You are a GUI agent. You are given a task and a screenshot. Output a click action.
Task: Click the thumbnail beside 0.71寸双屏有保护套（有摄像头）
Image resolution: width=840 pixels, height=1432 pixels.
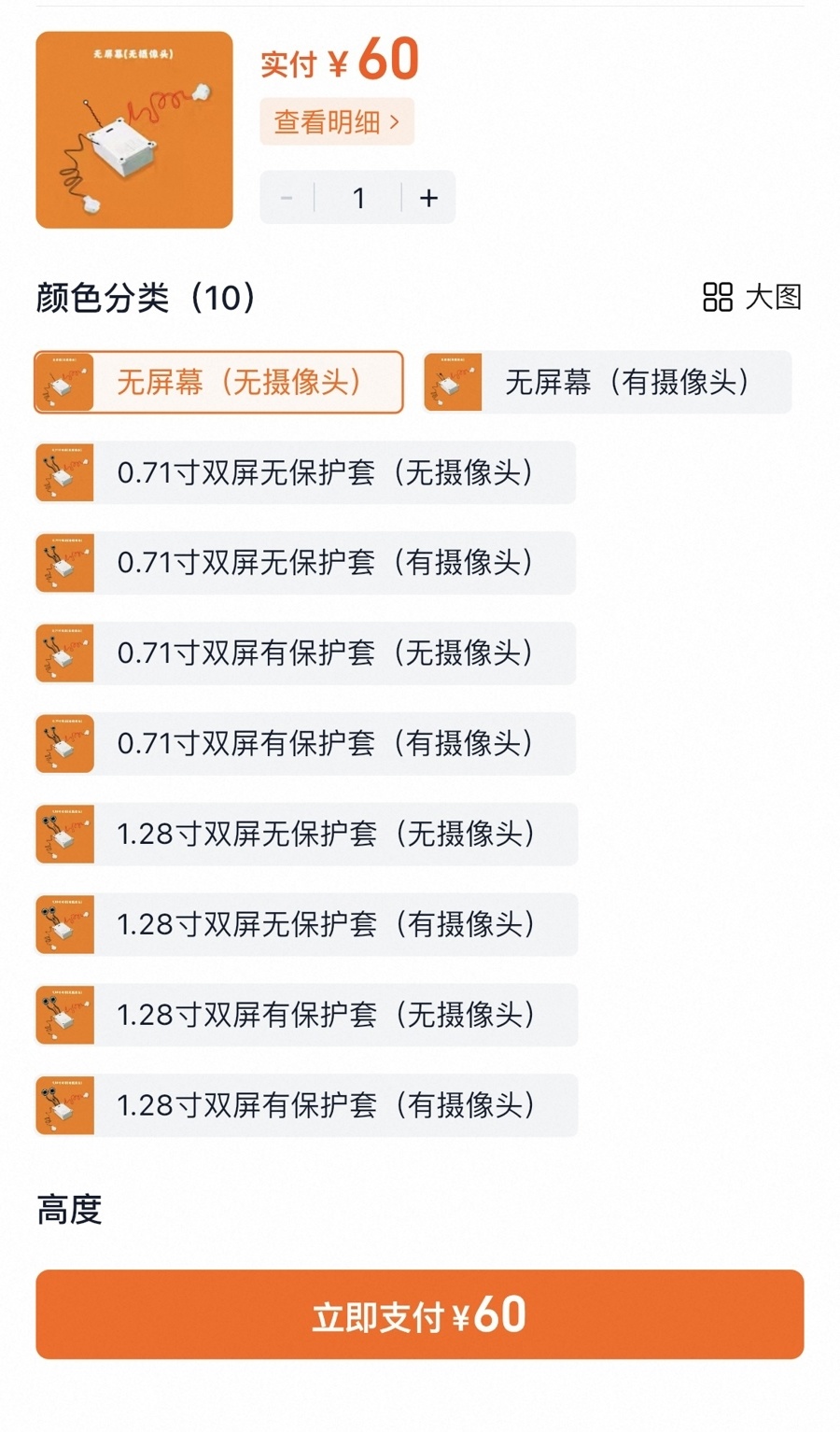tap(63, 743)
